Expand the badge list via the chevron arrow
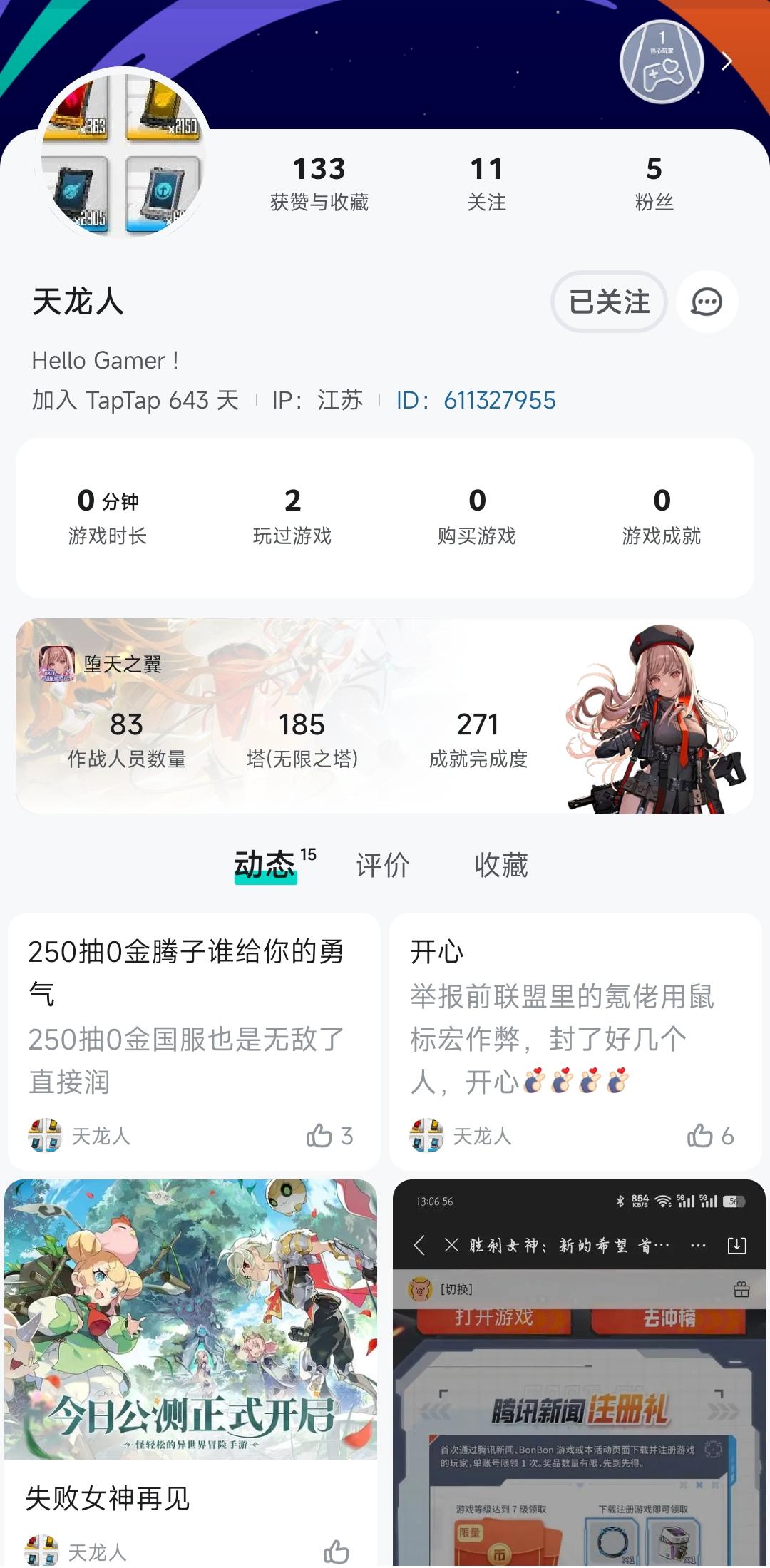 point(726,62)
